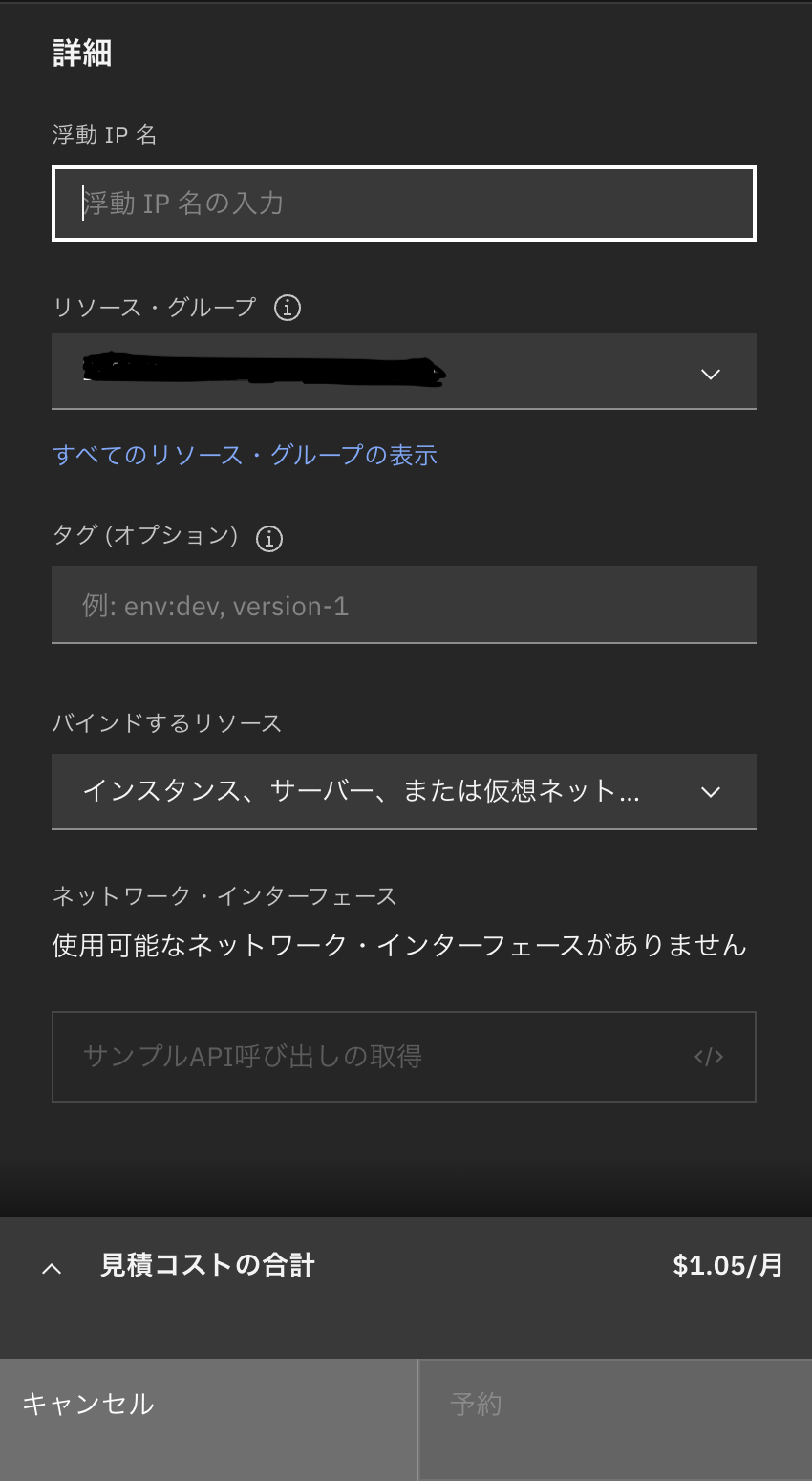Image resolution: width=812 pixels, height=1481 pixels.
Task: Show info icon next to タグ (オプション)
Action: [269, 539]
